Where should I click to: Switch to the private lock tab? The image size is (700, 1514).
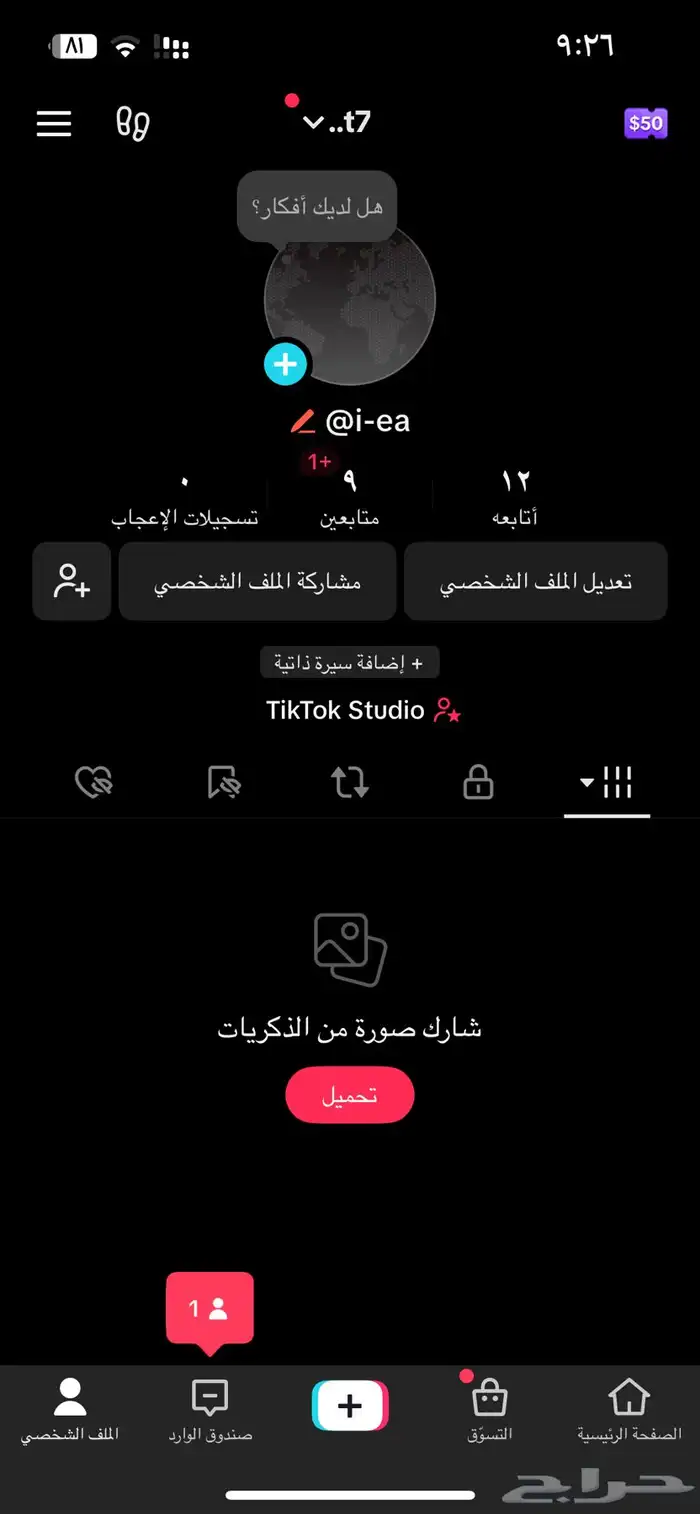tap(478, 784)
